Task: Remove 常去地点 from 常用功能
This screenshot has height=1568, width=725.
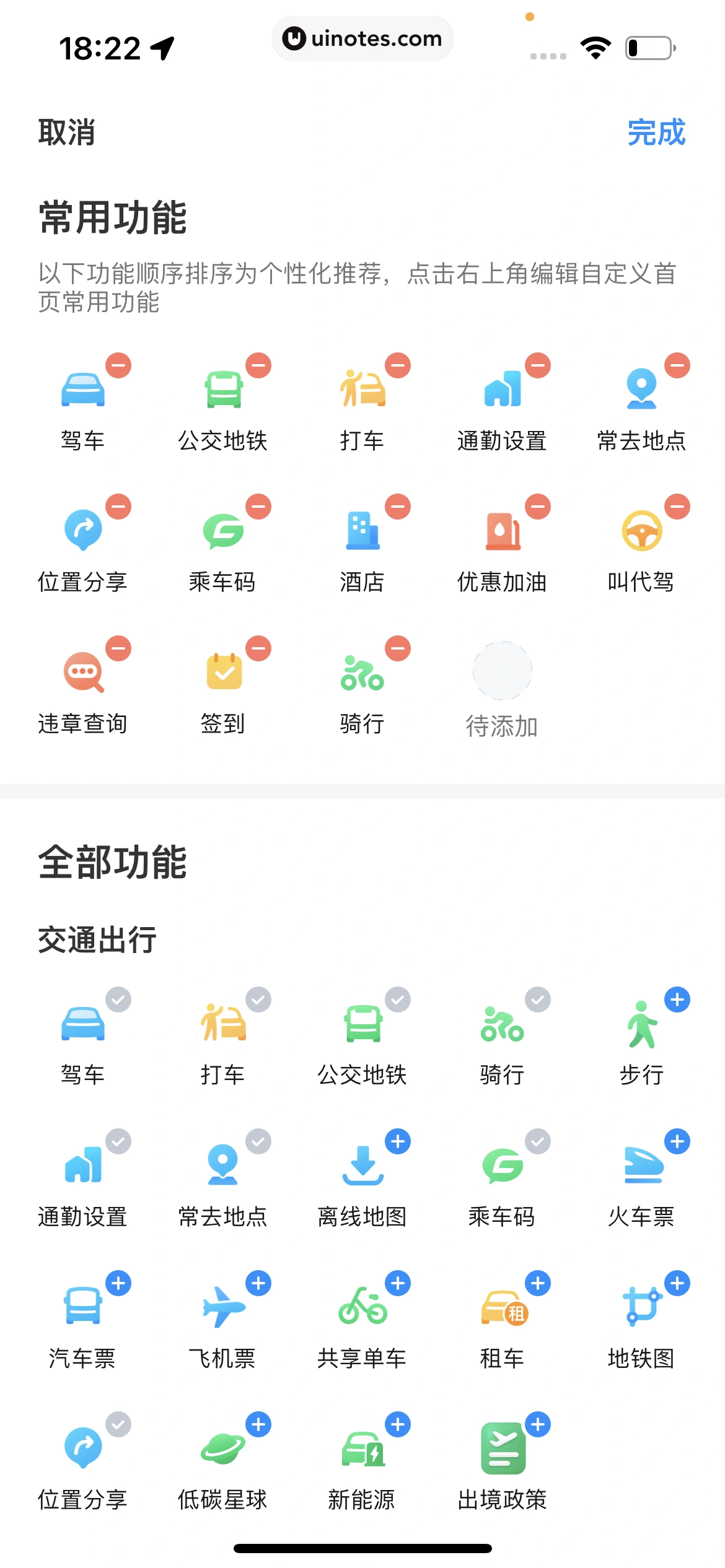Action: coord(677,365)
